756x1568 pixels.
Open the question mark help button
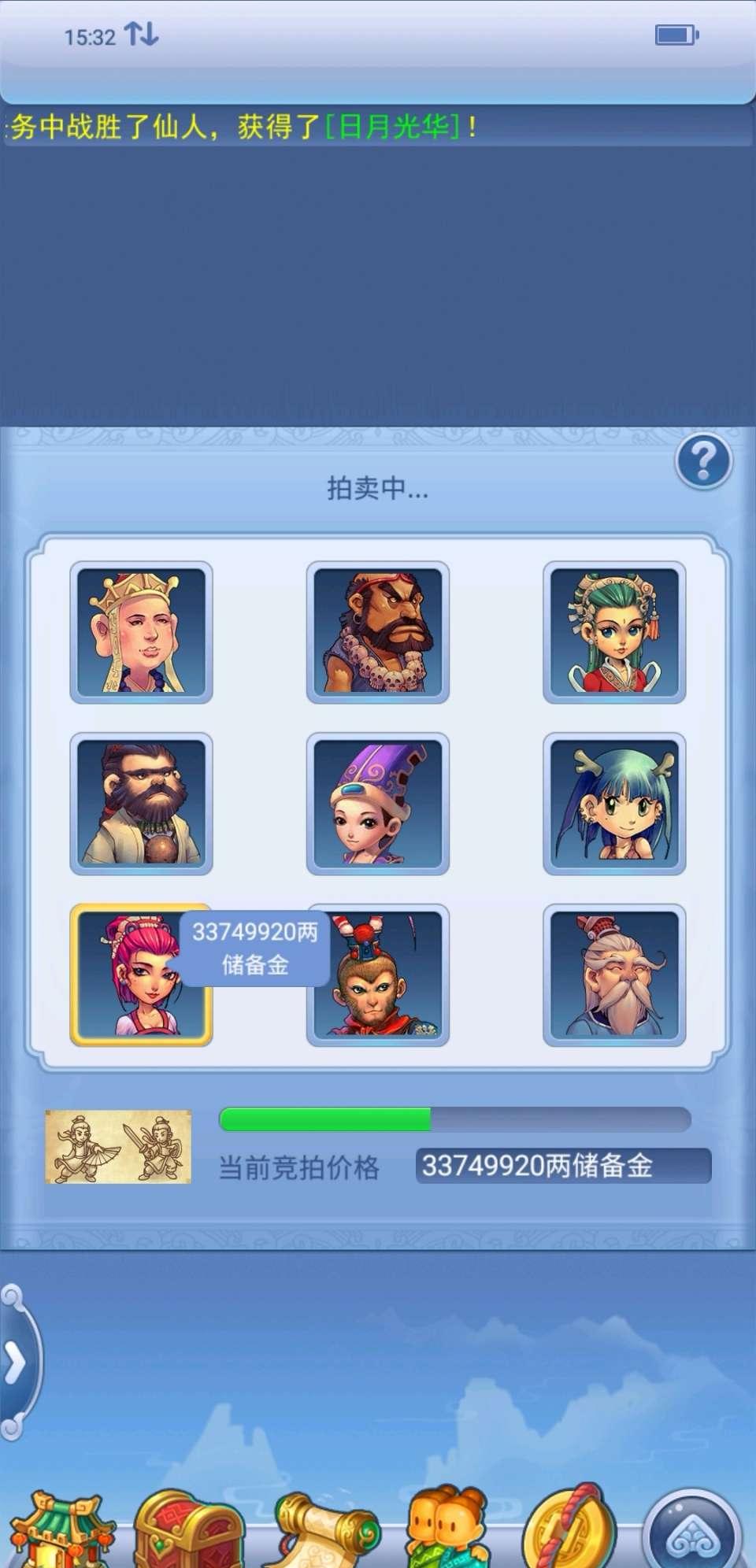pyautogui.click(x=703, y=461)
